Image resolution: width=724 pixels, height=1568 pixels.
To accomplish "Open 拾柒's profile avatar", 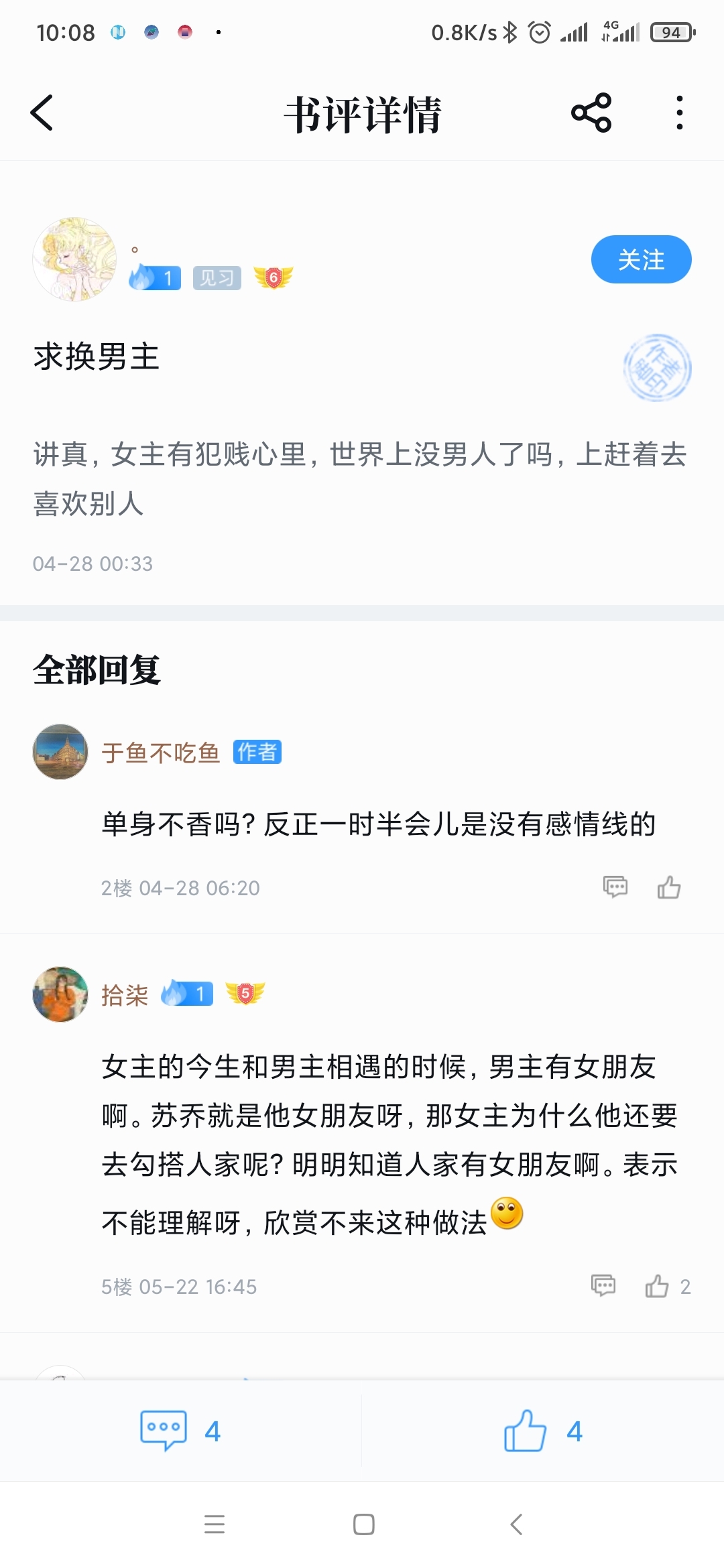I will pyautogui.click(x=60, y=994).
